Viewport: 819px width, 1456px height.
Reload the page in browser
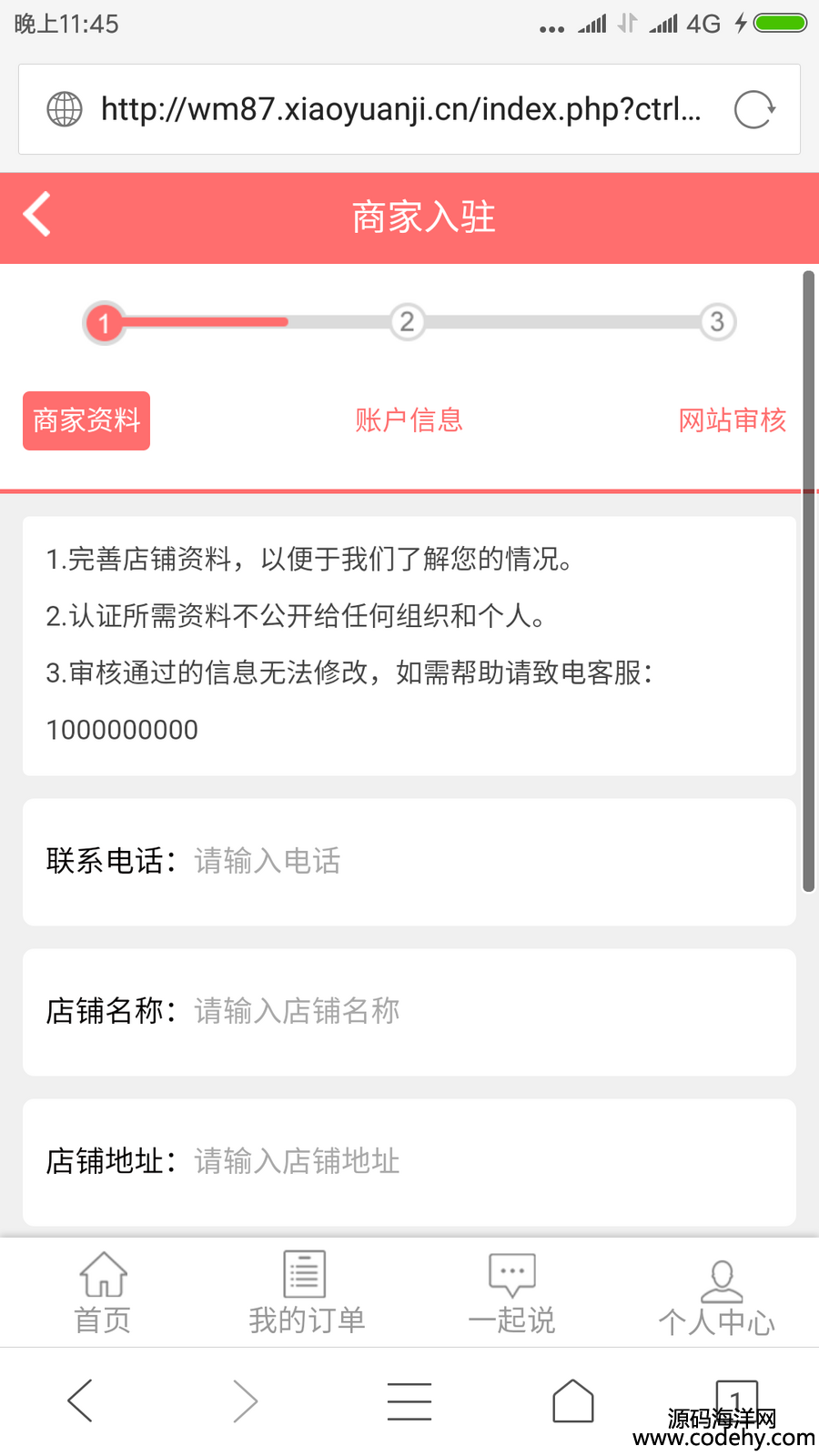(754, 110)
